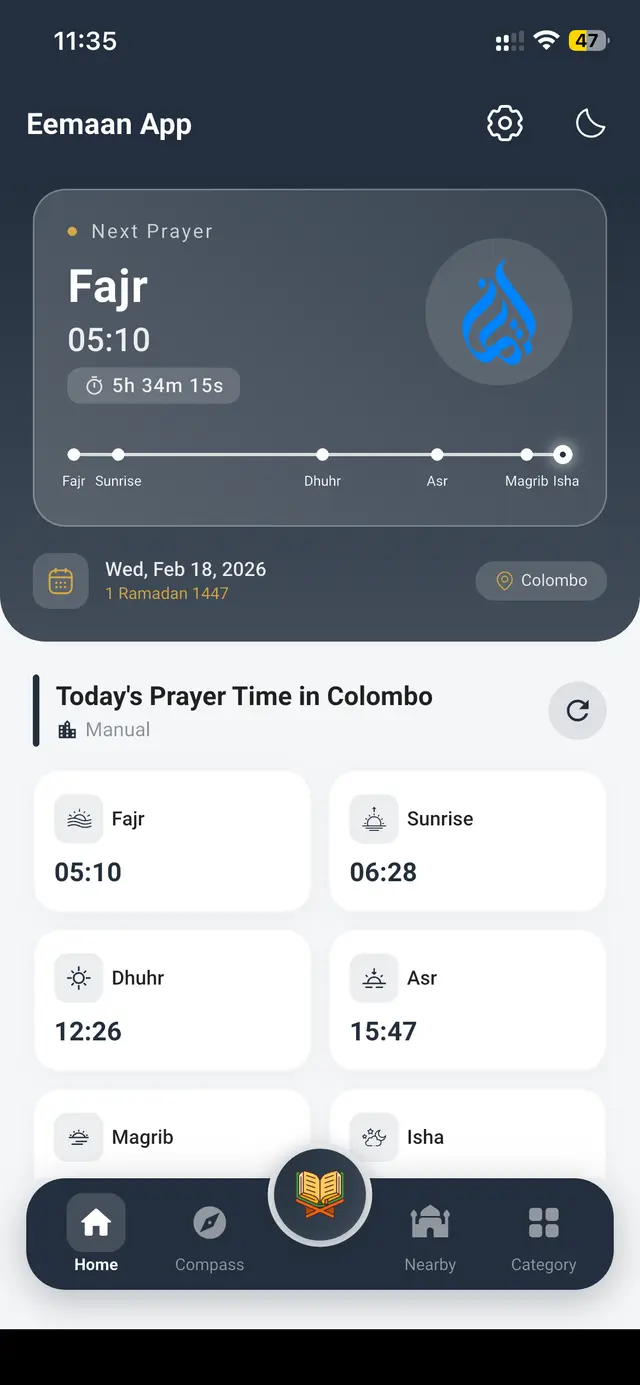Open the Dhuhr 12:26 prayer card
The width and height of the screenshot is (640, 1385).
[172, 1000]
